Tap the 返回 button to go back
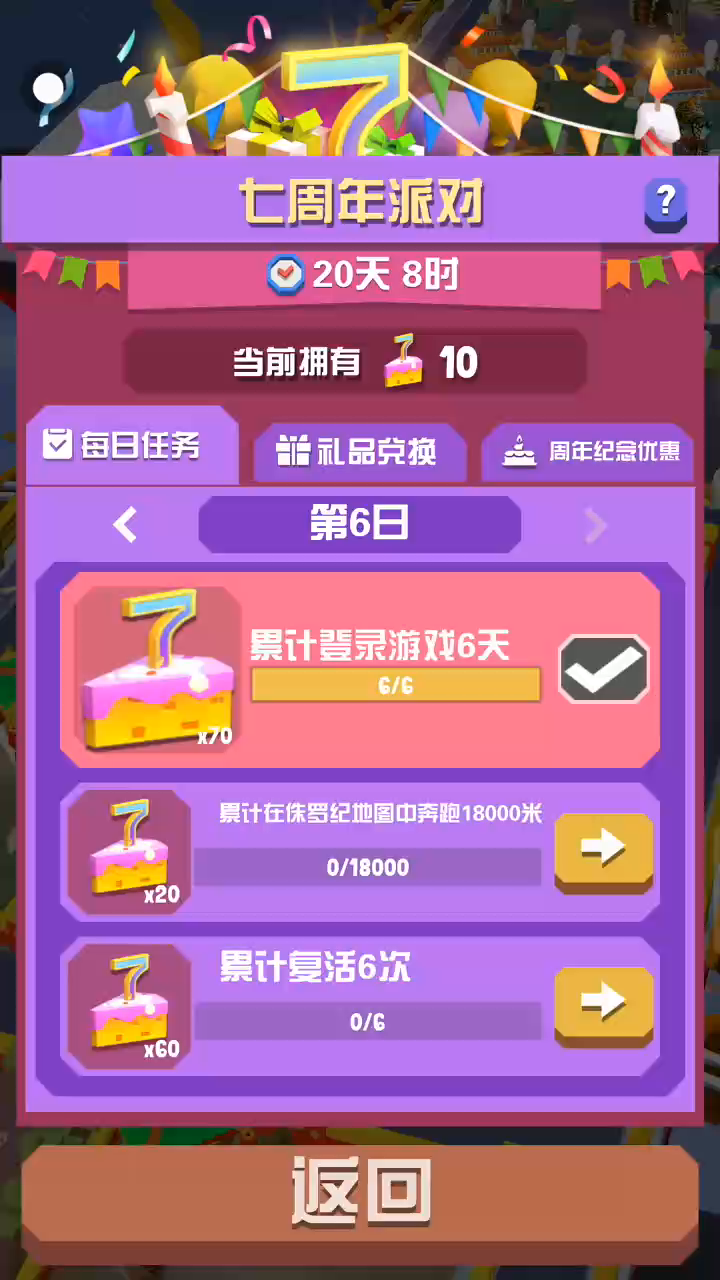The width and height of the screenshot is (720, 1280). 360,1192
